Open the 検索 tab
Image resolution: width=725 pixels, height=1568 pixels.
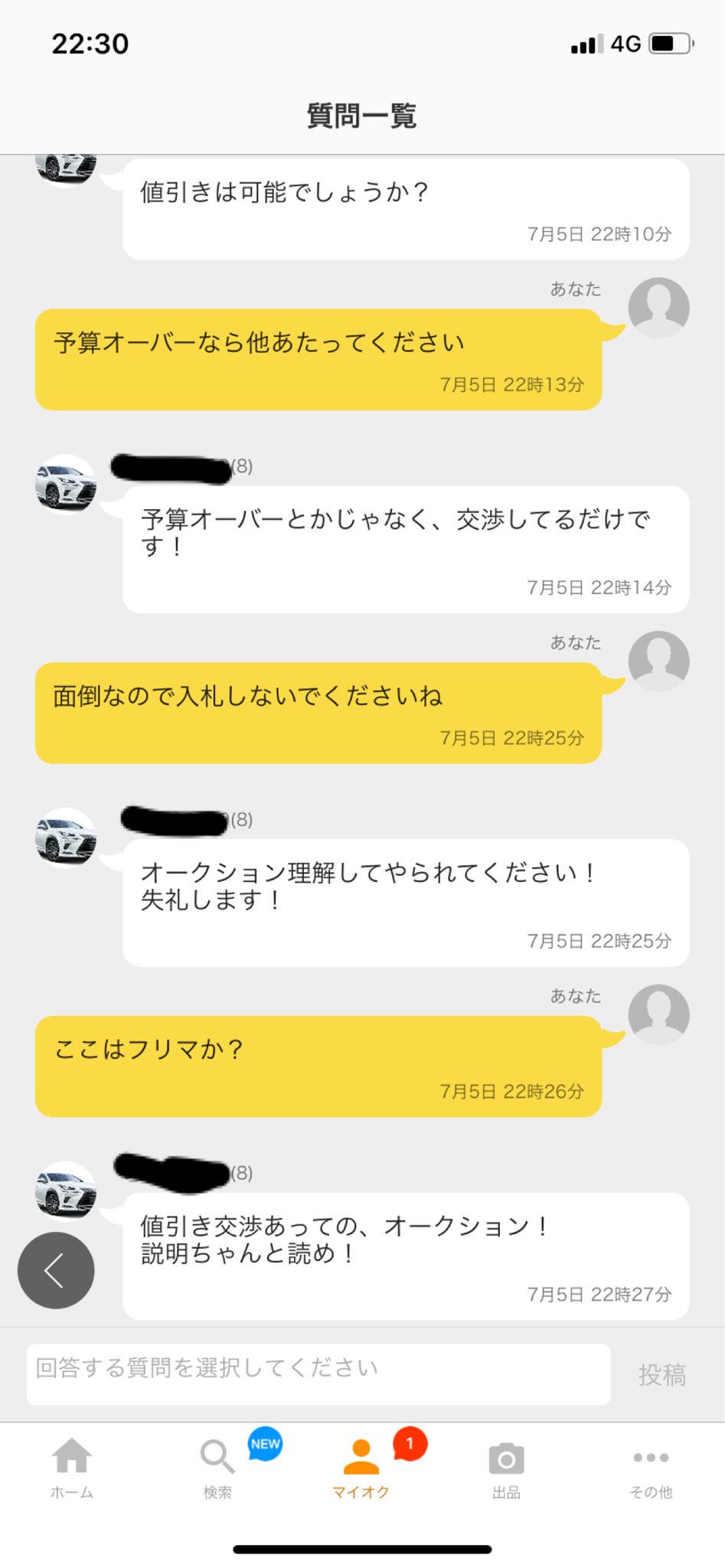[217, 1468]
